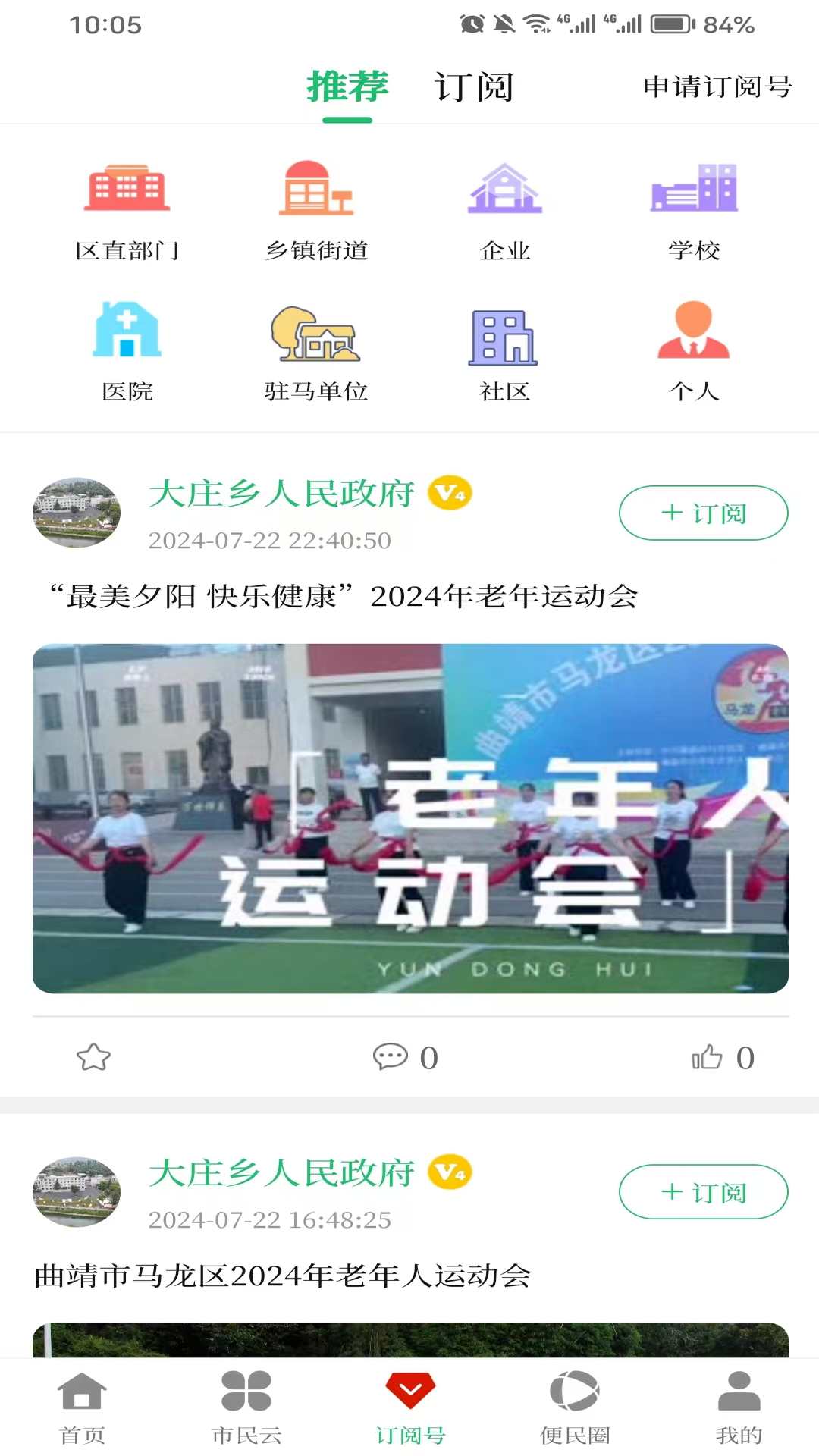Open the 驻马单位 category

[316, 350]
